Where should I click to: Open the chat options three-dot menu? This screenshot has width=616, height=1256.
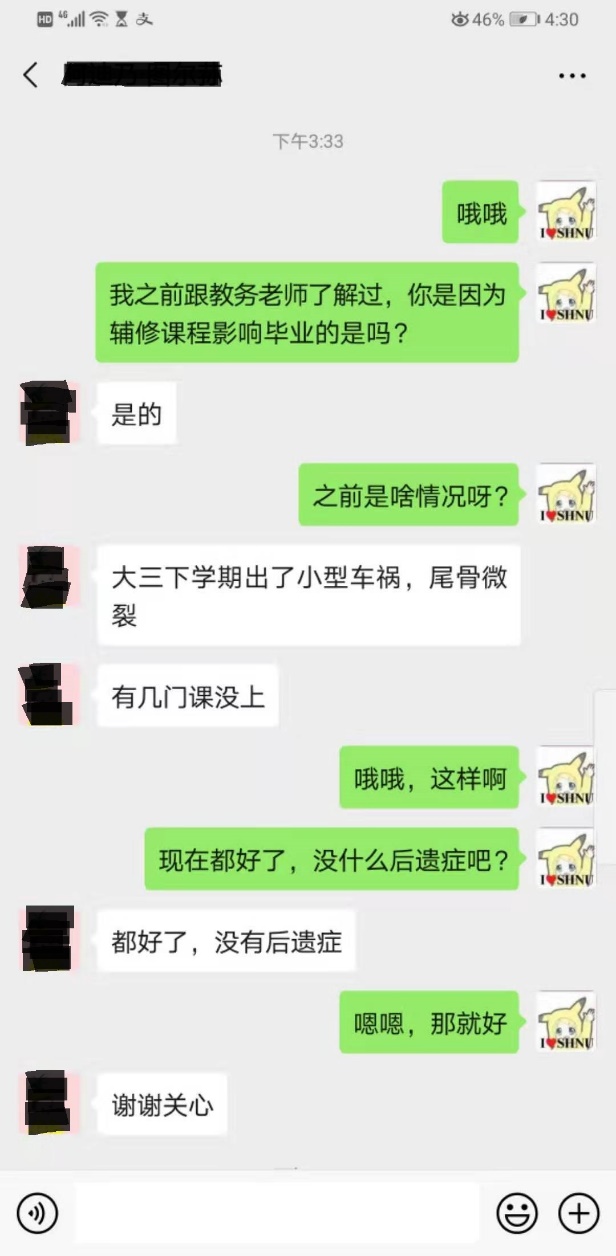coord(572,76)
